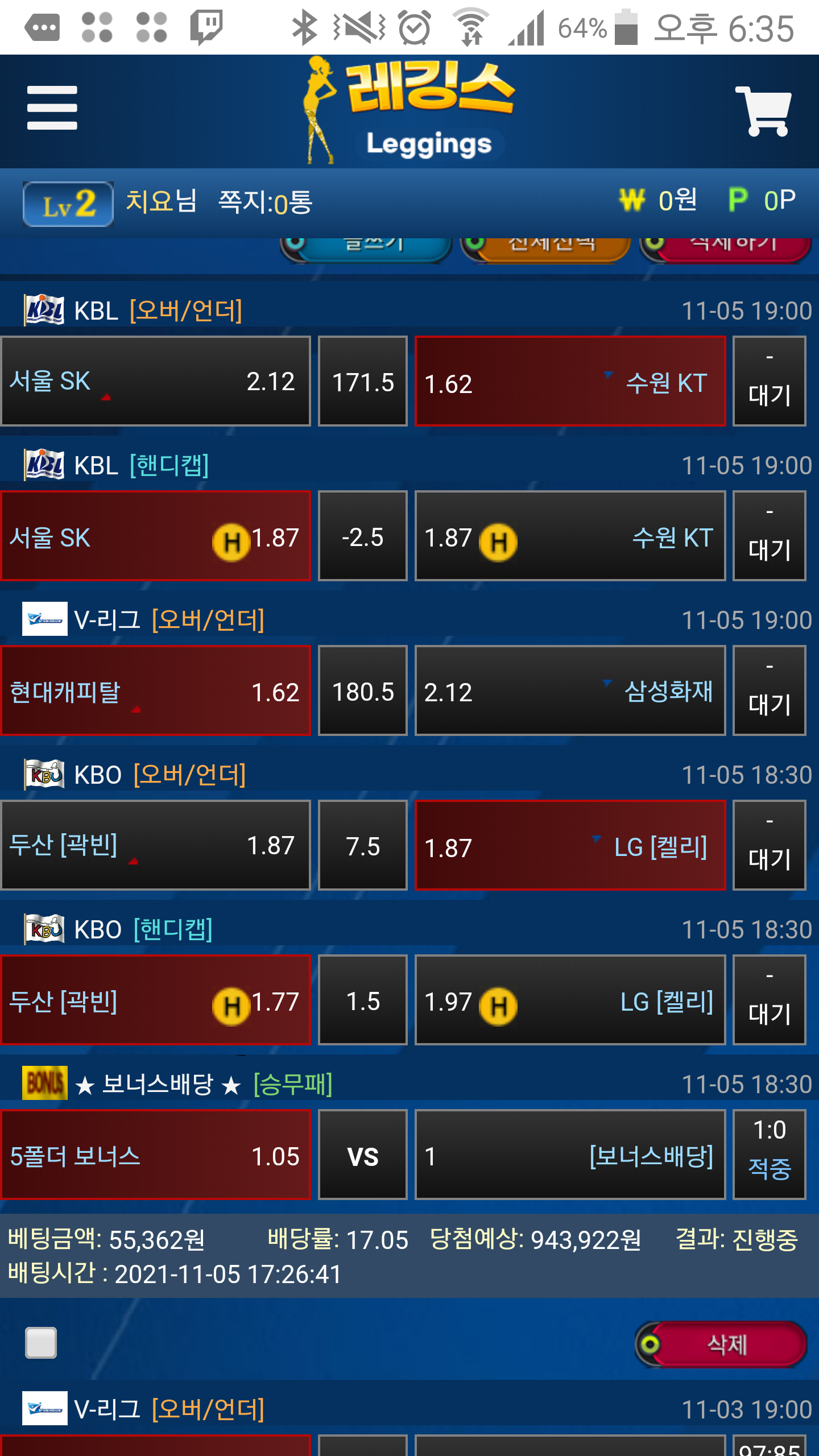Check the bet slip selection checkbox

click(x=41, y=1343)
